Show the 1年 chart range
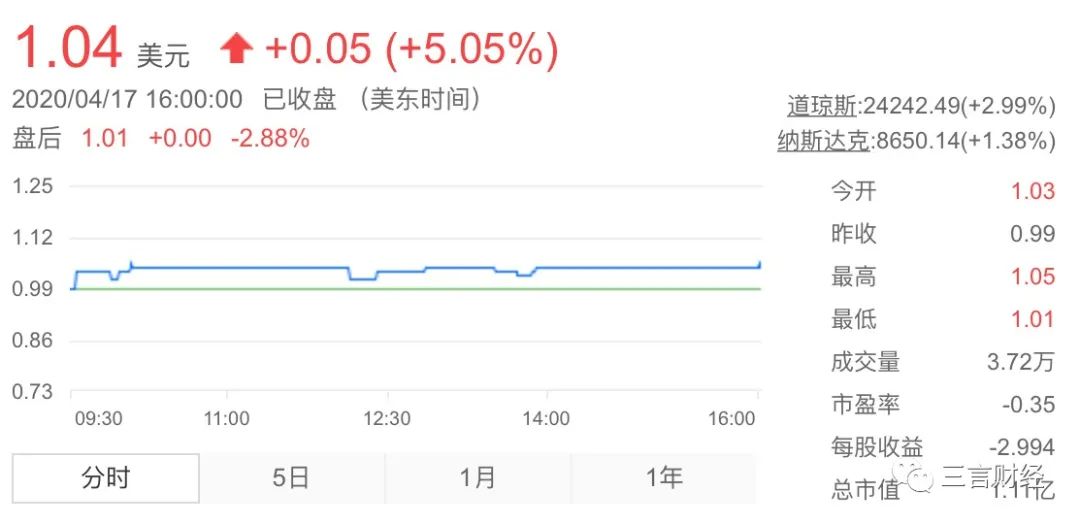Image resolution: width=1080 pixels, height=524 pixels. click(663, 478)
